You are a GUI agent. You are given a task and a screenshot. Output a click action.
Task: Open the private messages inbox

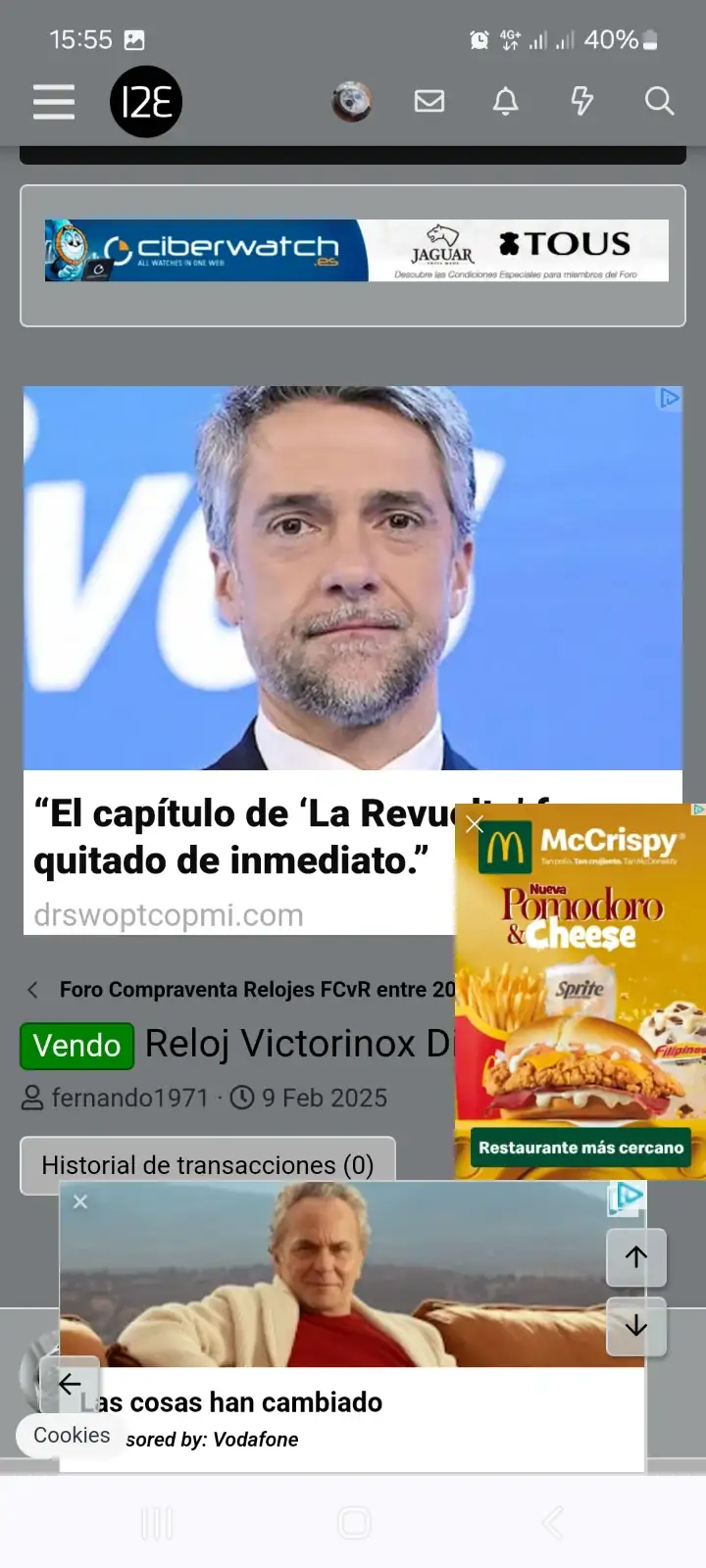(429, 101)
